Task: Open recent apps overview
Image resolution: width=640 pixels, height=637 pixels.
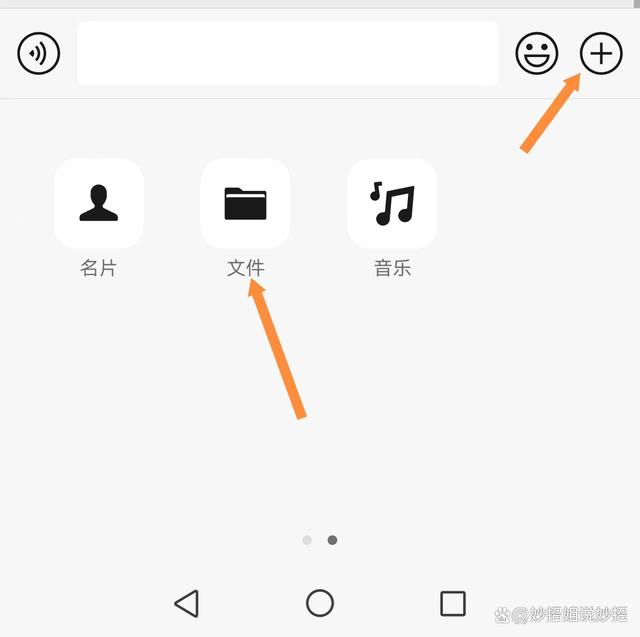Action: [453, 603]
